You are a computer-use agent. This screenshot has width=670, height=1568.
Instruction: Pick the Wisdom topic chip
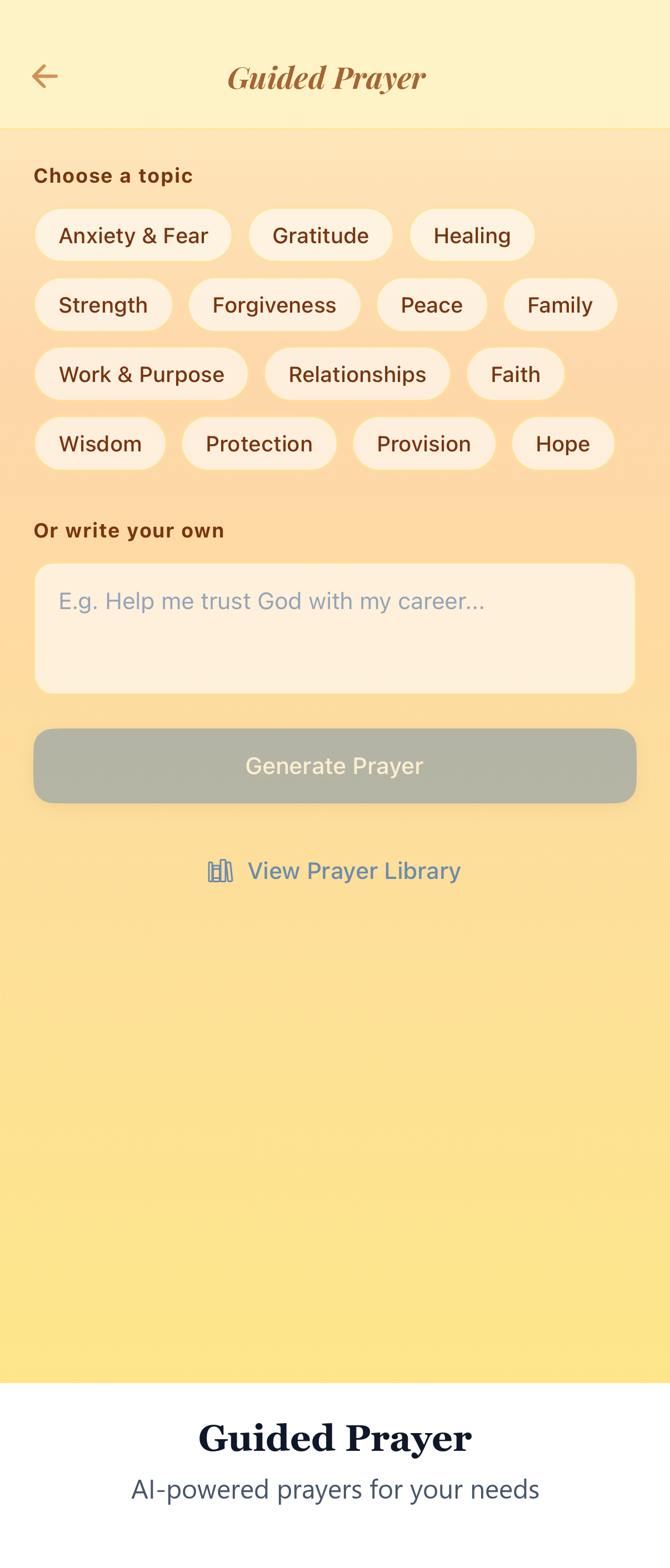click(x=100, y=443)
